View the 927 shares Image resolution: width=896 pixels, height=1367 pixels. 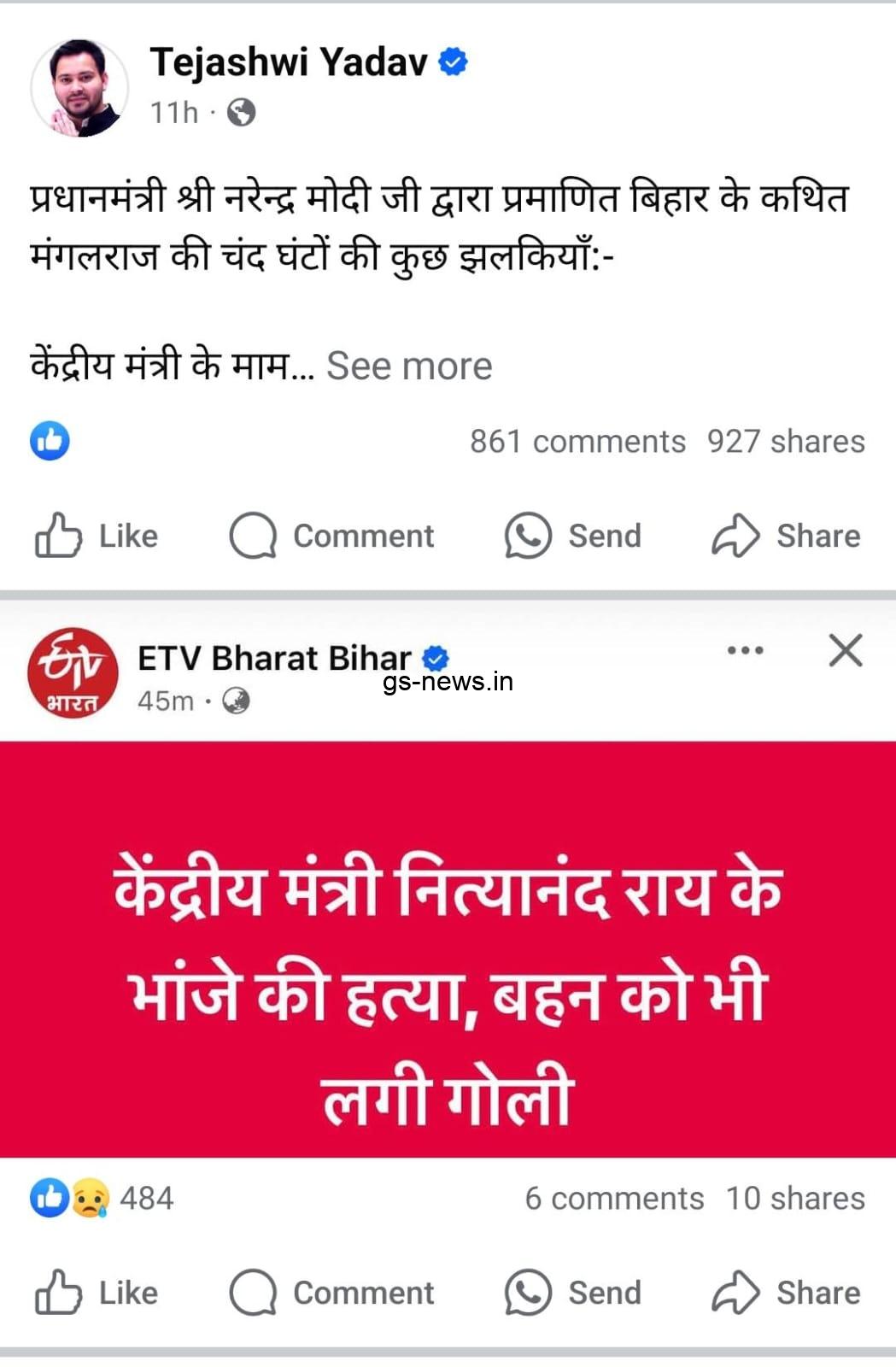(x=786, y=442)
